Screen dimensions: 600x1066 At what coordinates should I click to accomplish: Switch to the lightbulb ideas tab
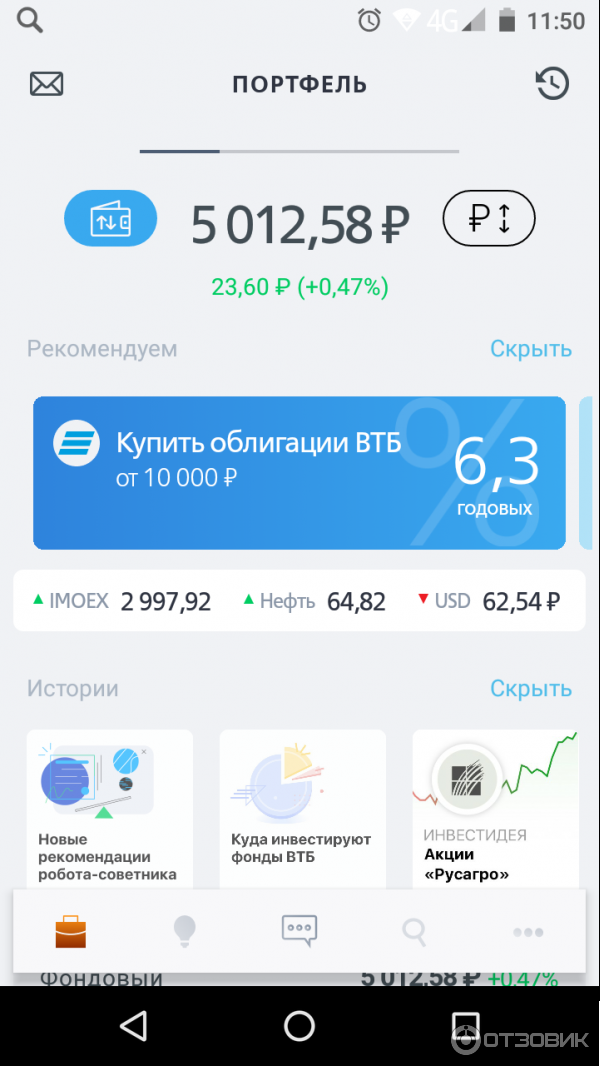185,932
